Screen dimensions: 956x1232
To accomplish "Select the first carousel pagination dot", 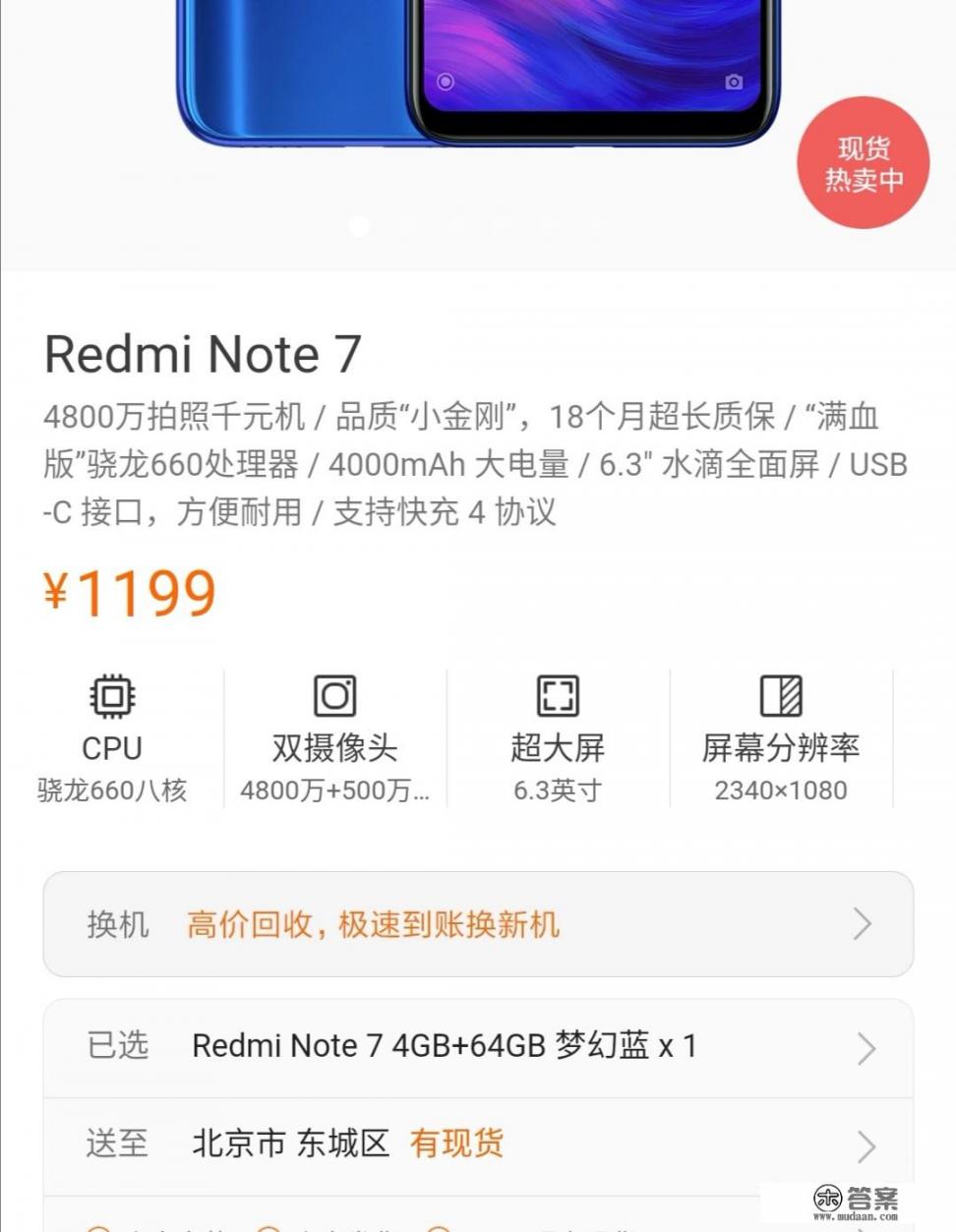I will pyautogui.click(x=359, y=224).
